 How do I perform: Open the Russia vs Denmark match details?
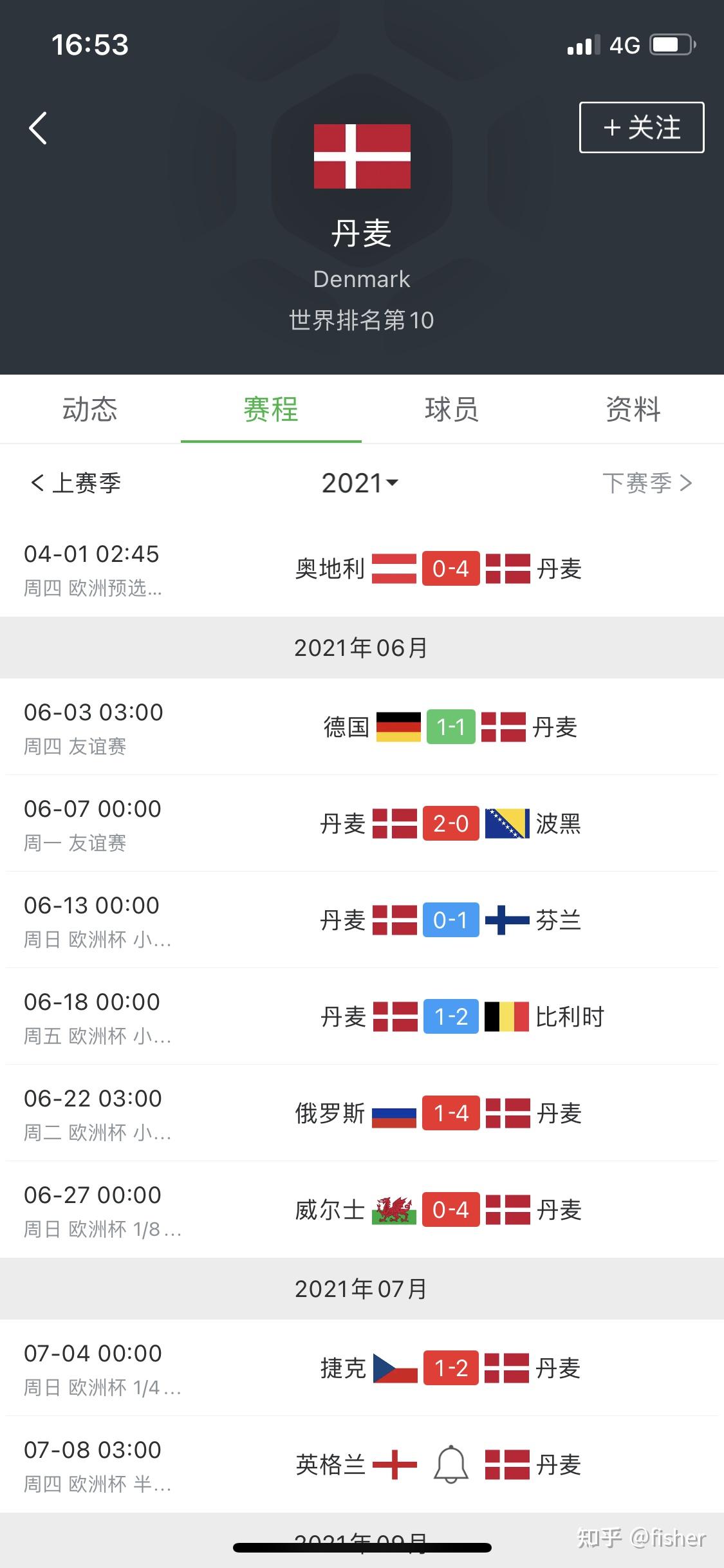tap(362, 1114)
